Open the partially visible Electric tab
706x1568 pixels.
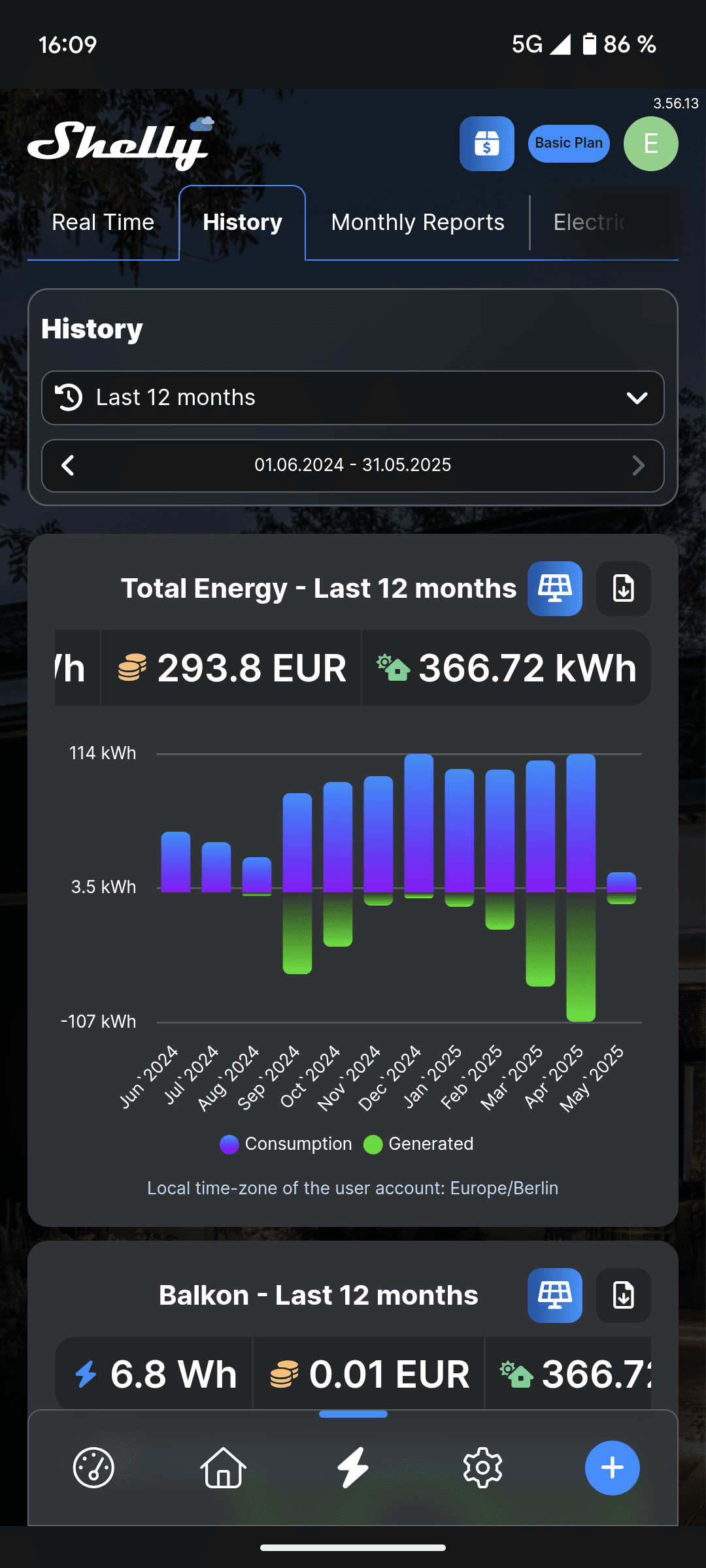pos(590,222)
